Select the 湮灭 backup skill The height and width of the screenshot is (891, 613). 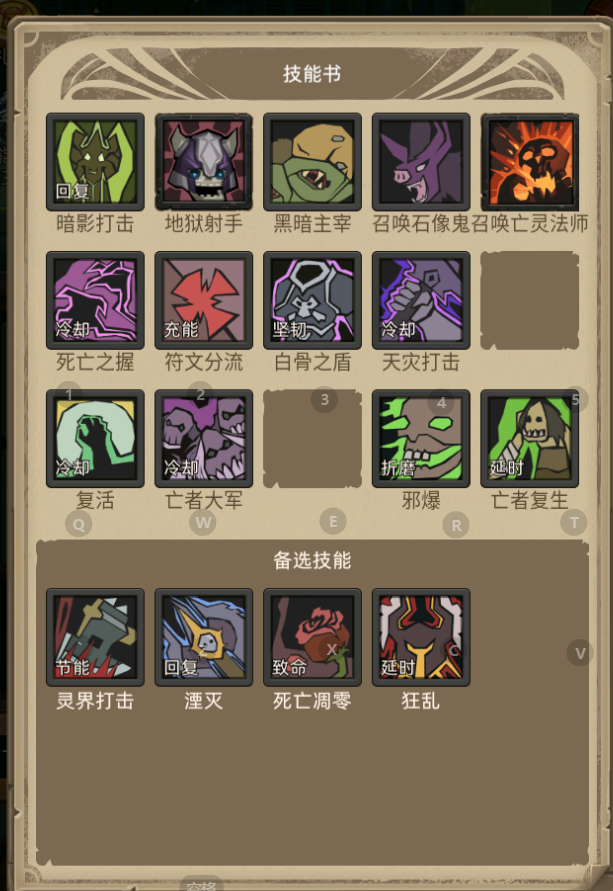pos(203,637)
